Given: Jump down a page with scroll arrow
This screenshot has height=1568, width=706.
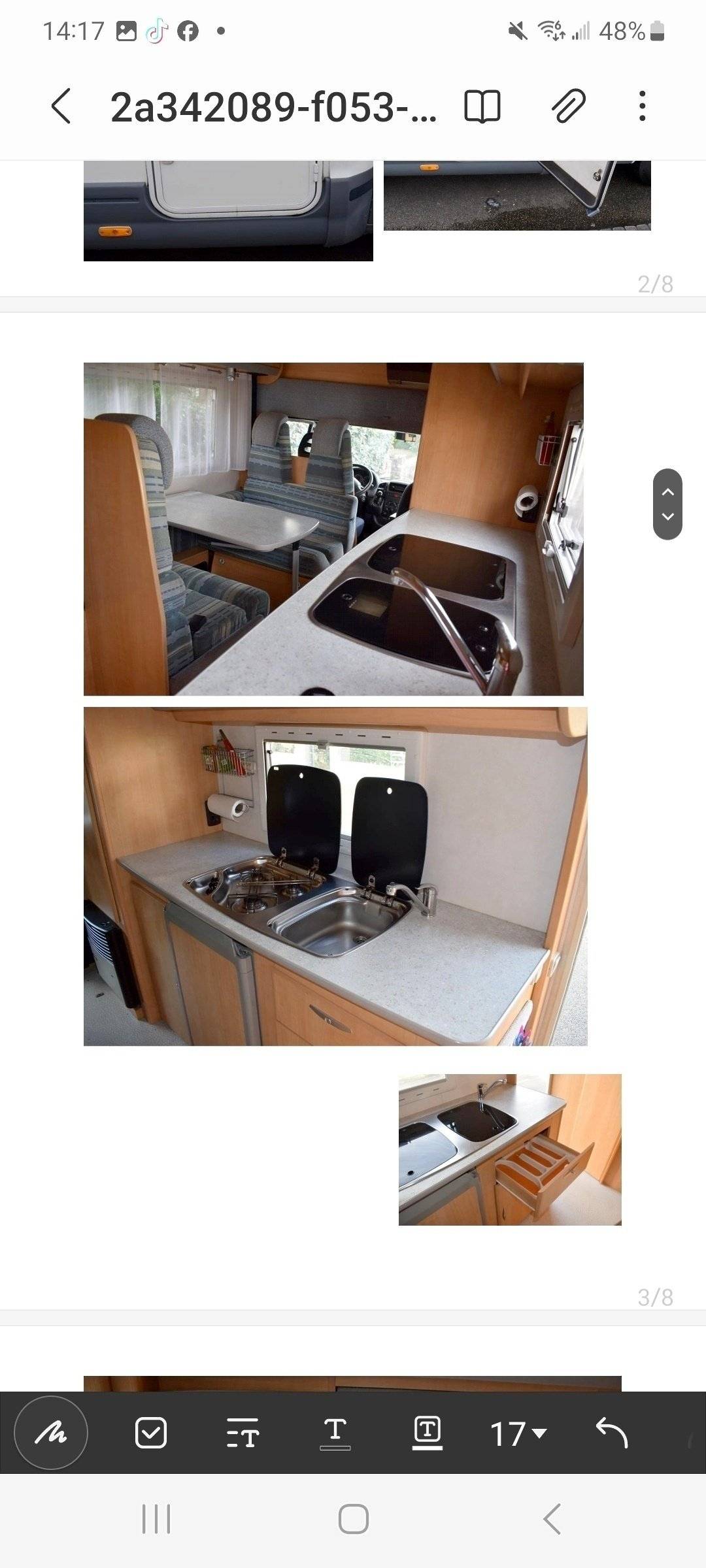Looking at the screenshot, I should 667,517.
